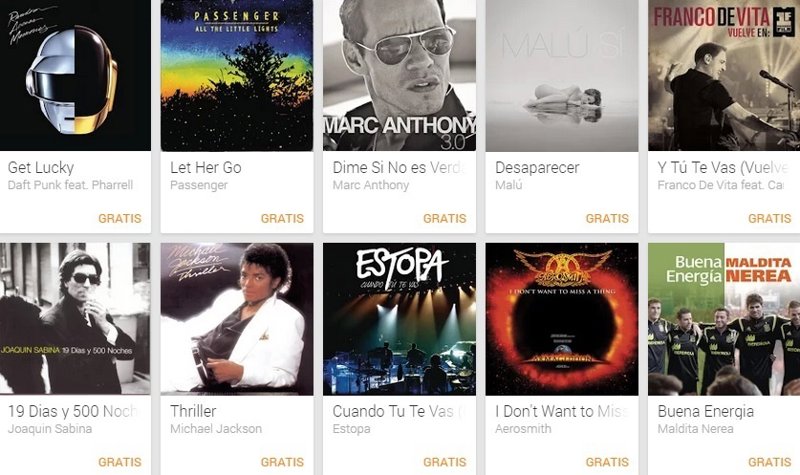Get Buena Energía for free

pyautogui.click(x=769, y=462)
